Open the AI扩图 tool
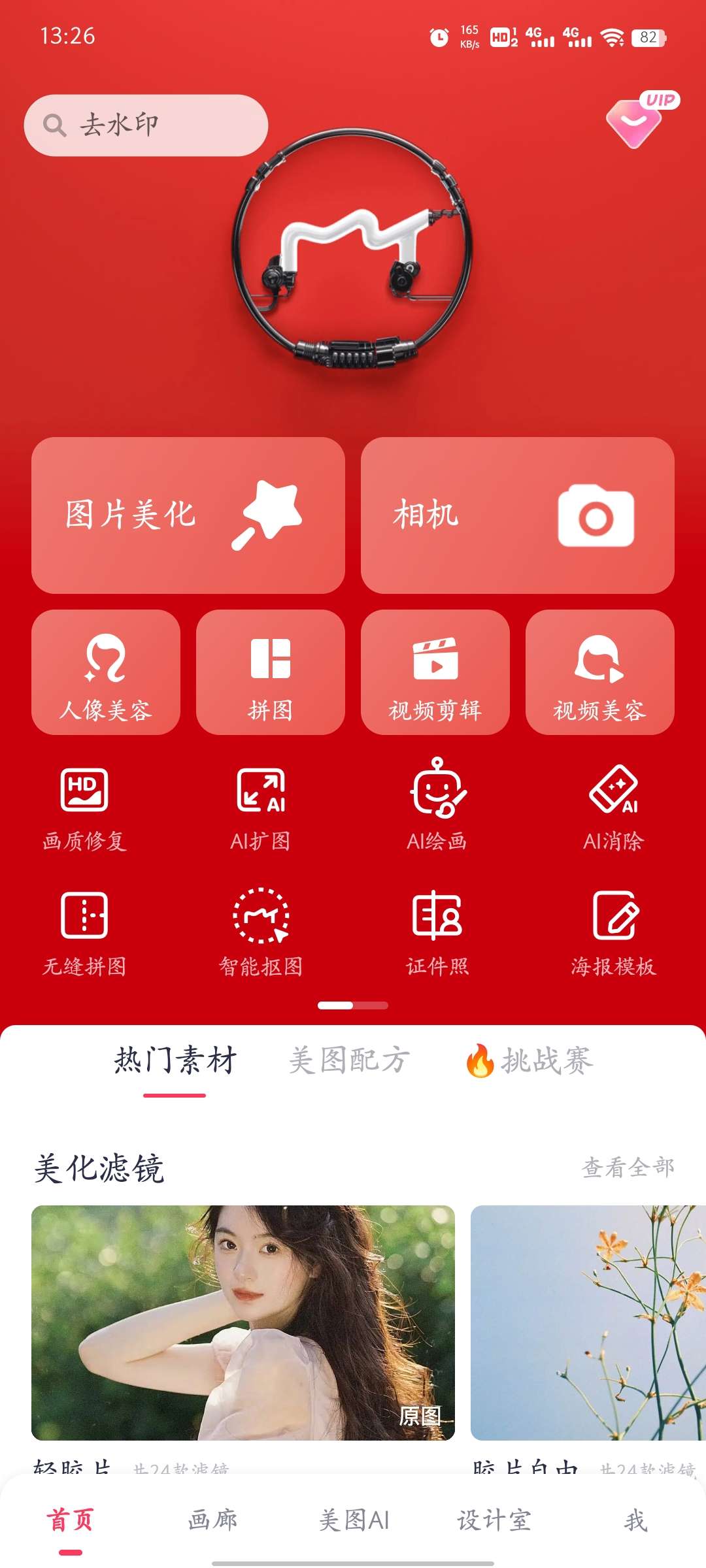This screenshot has width=706, height=1568. (260, 809)
